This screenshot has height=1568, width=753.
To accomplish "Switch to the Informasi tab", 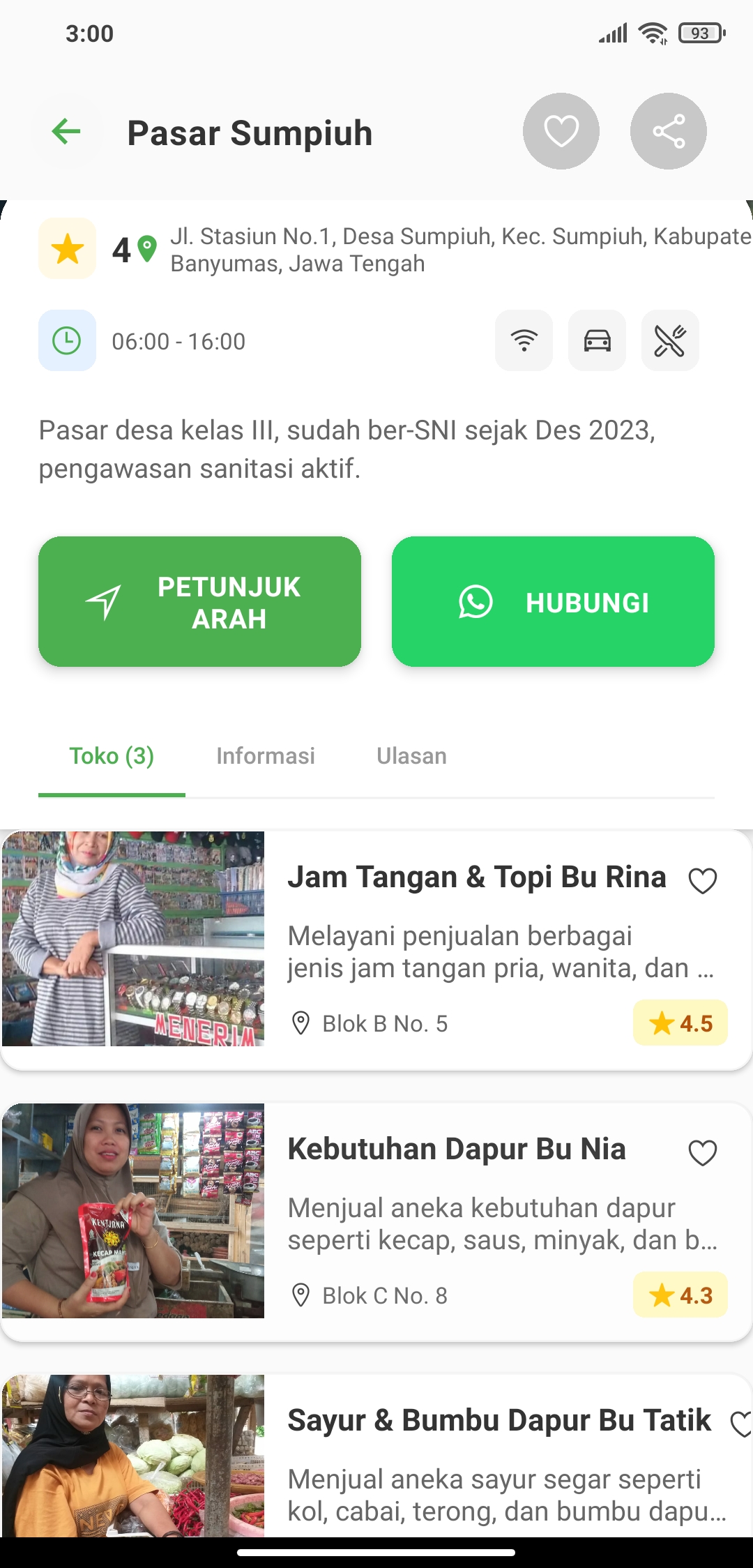I will 266,756.
